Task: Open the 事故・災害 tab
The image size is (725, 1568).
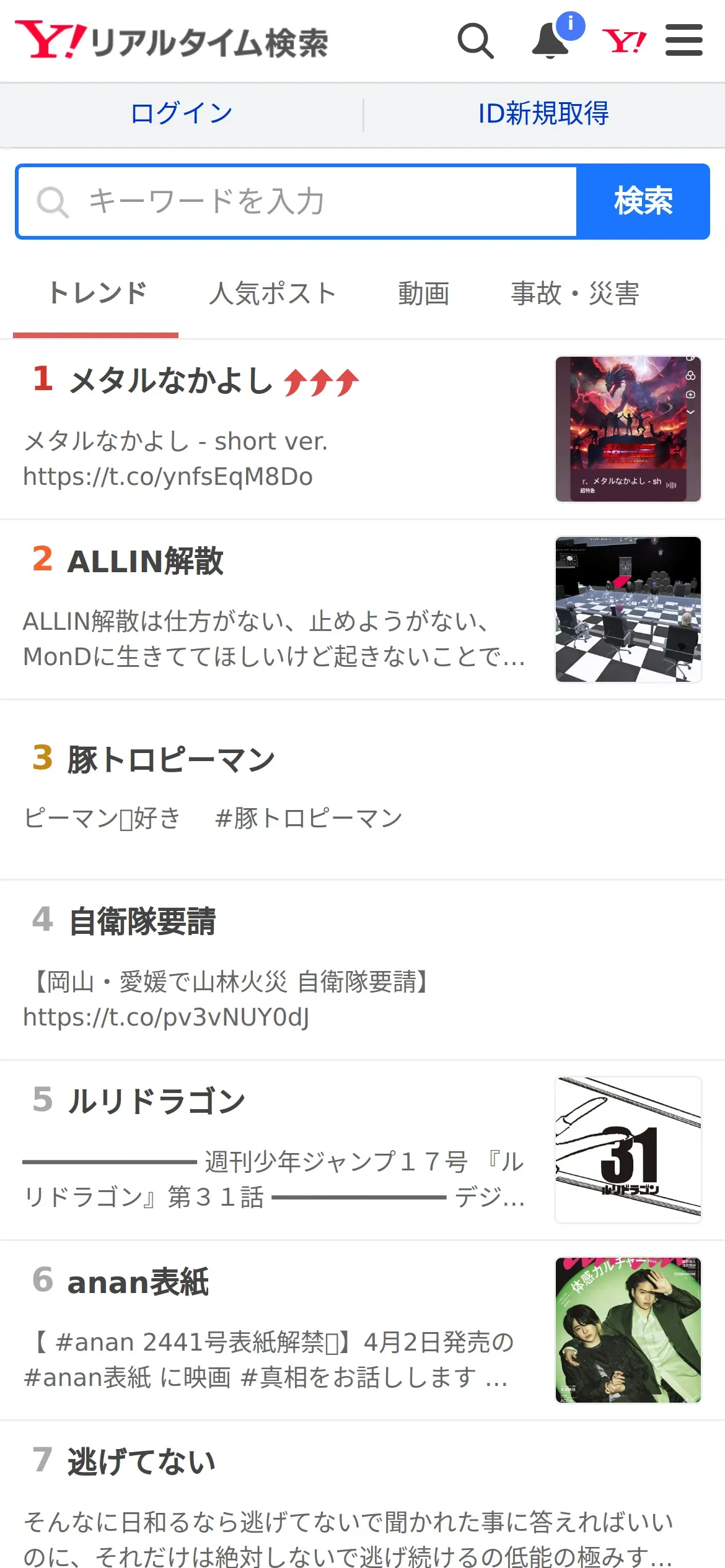Action: 575,294
